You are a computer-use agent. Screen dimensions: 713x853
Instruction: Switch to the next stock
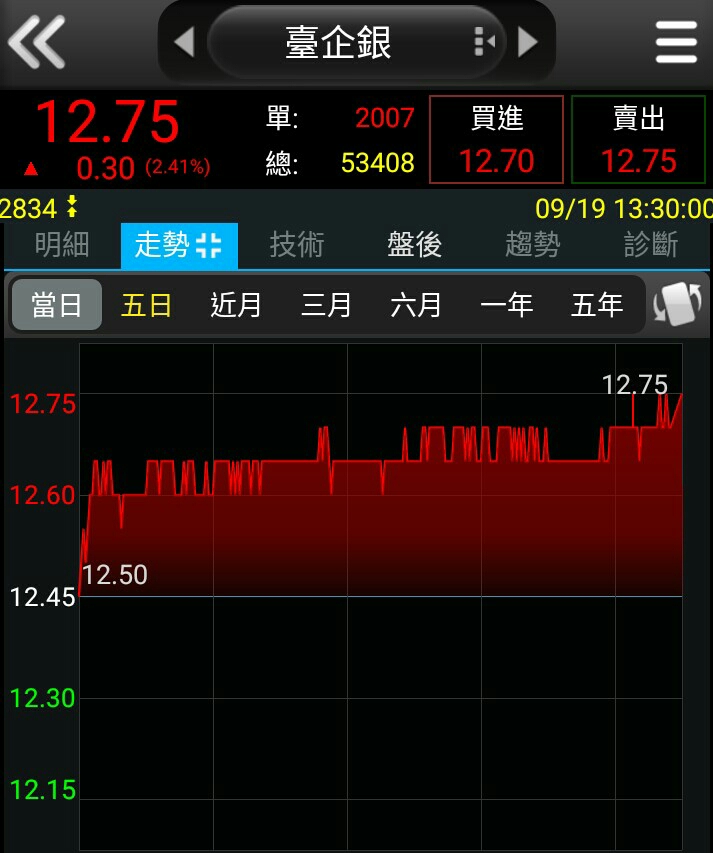point(528,42)
